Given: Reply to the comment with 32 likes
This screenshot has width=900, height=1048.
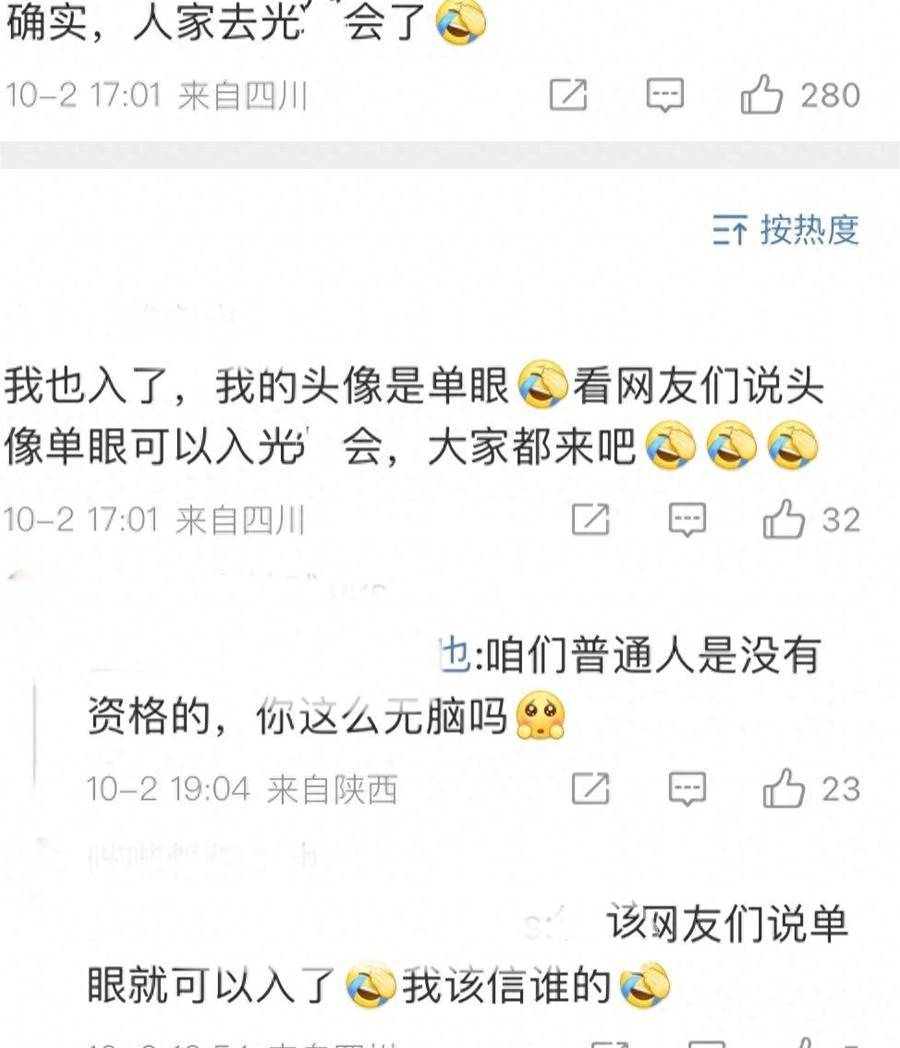Looking at the screenshot, I should click(687, 519).
